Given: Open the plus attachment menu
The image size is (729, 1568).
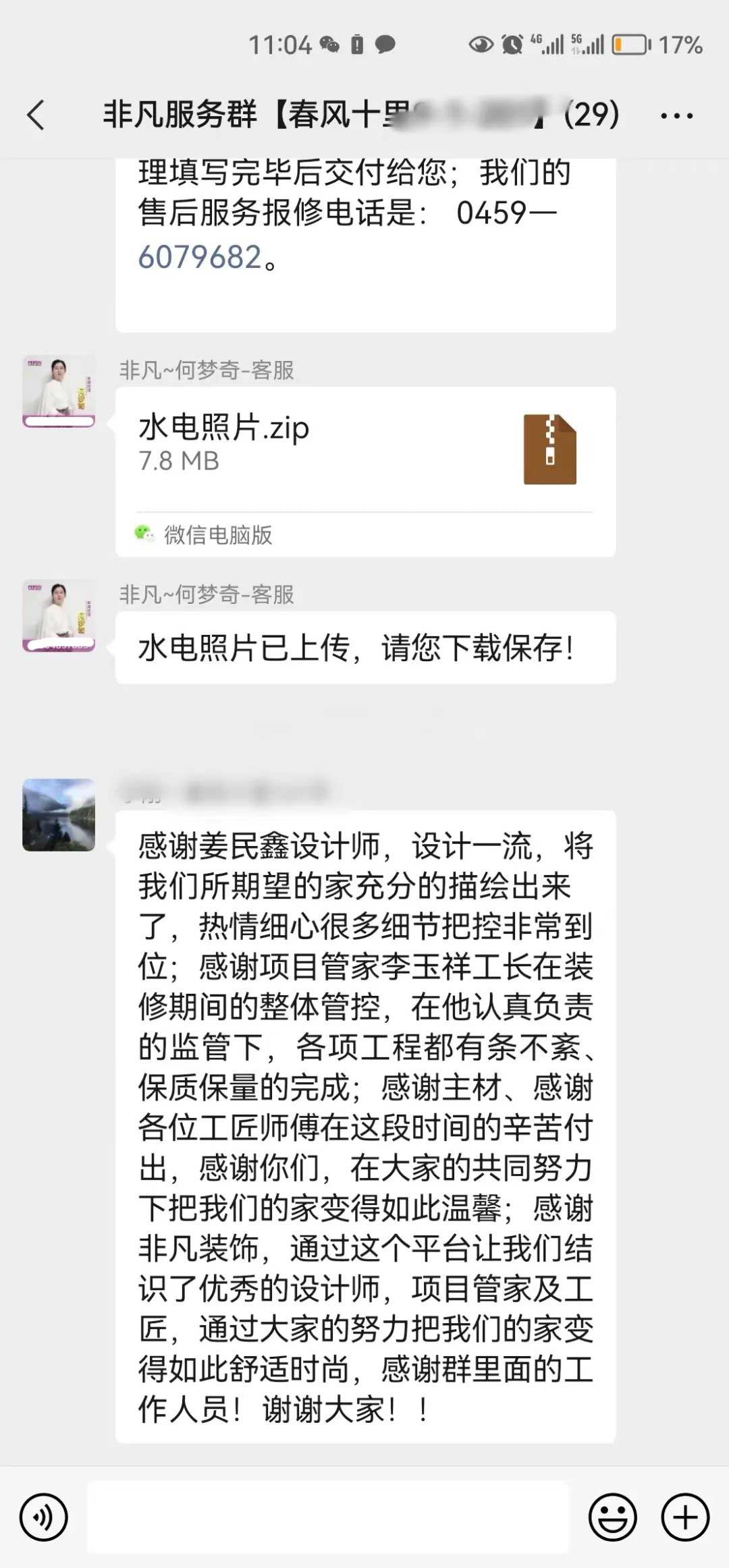Looking at the screenshot, I should [685, 1517].
